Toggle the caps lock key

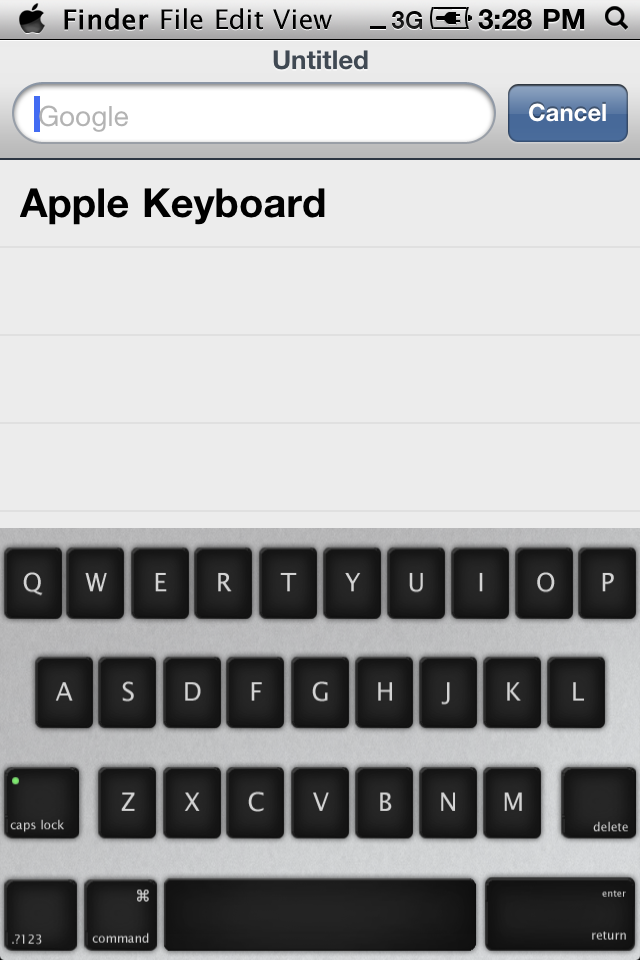(42, 803)
